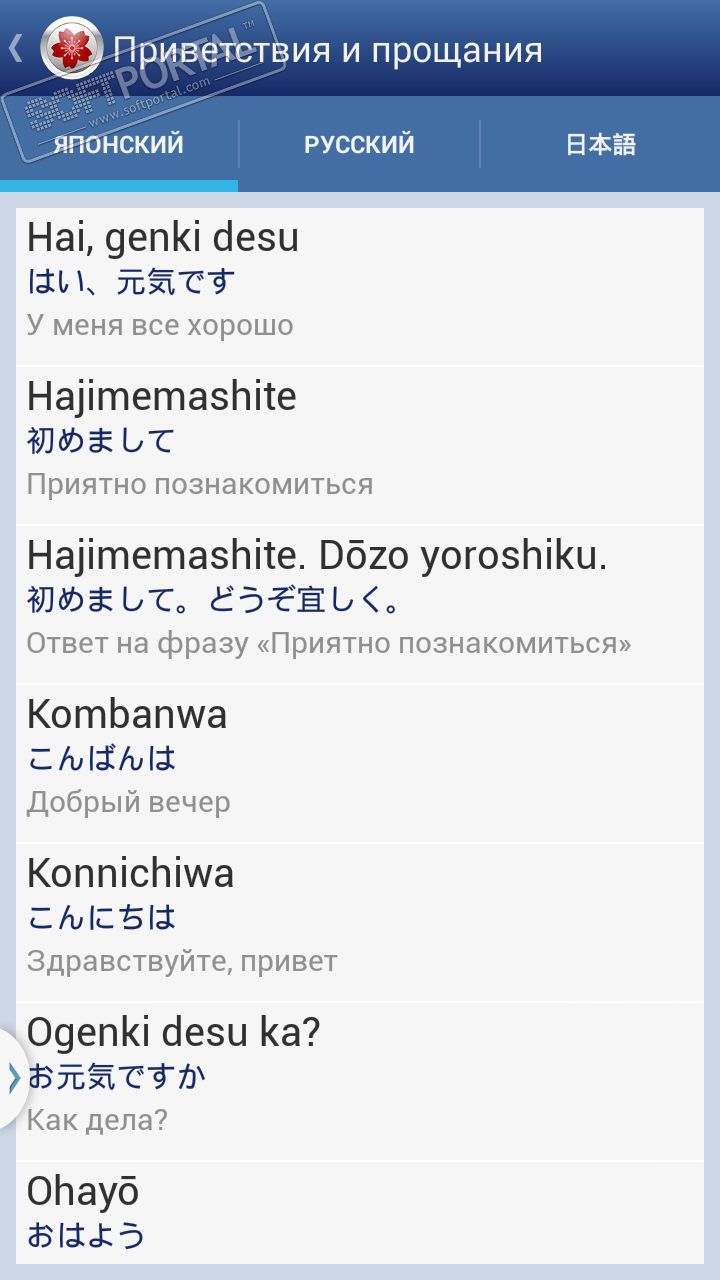Open the phrase Hai, genki desu
The width and height of the screenshot is (720, 1280).
pyautogui.click(x=360, y=286)
